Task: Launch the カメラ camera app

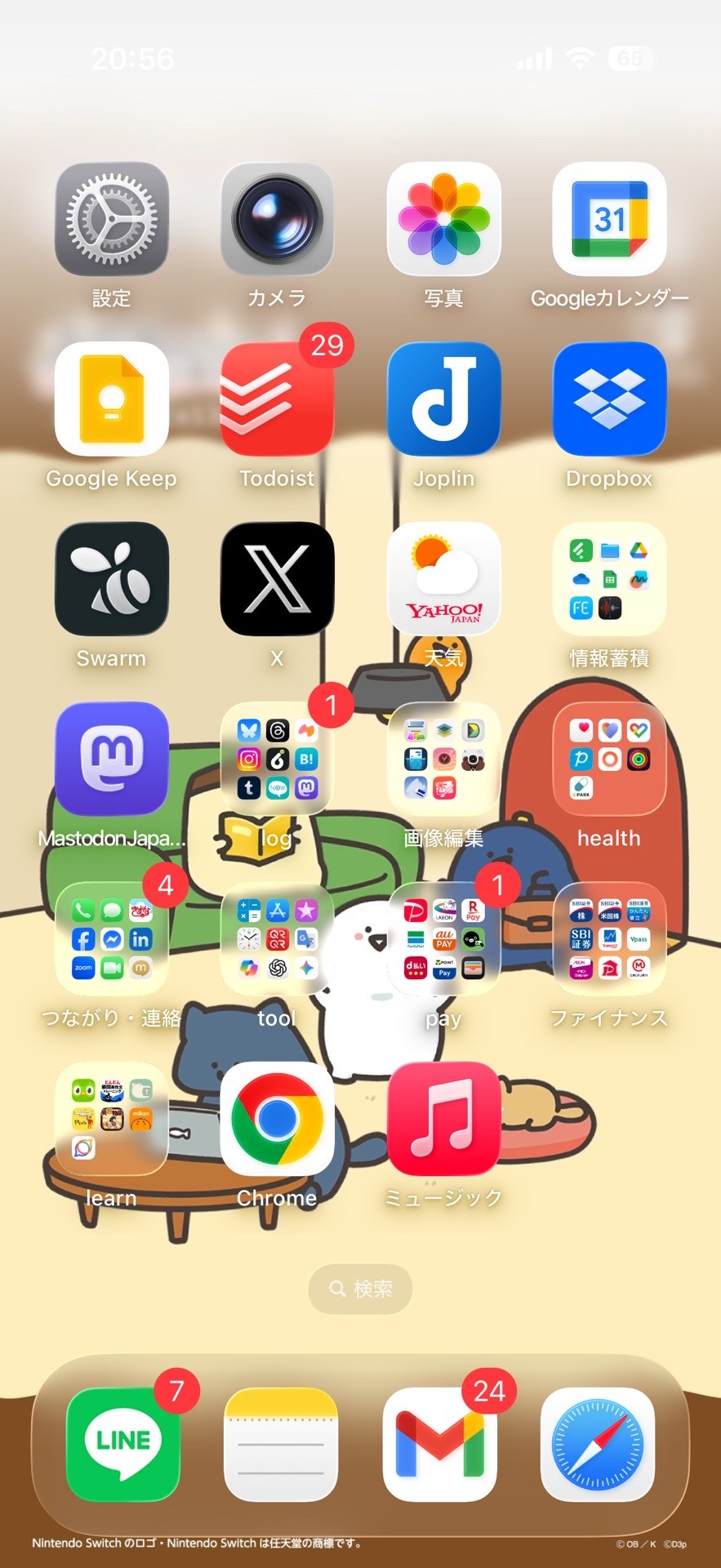Action: (x=277, y=219)
